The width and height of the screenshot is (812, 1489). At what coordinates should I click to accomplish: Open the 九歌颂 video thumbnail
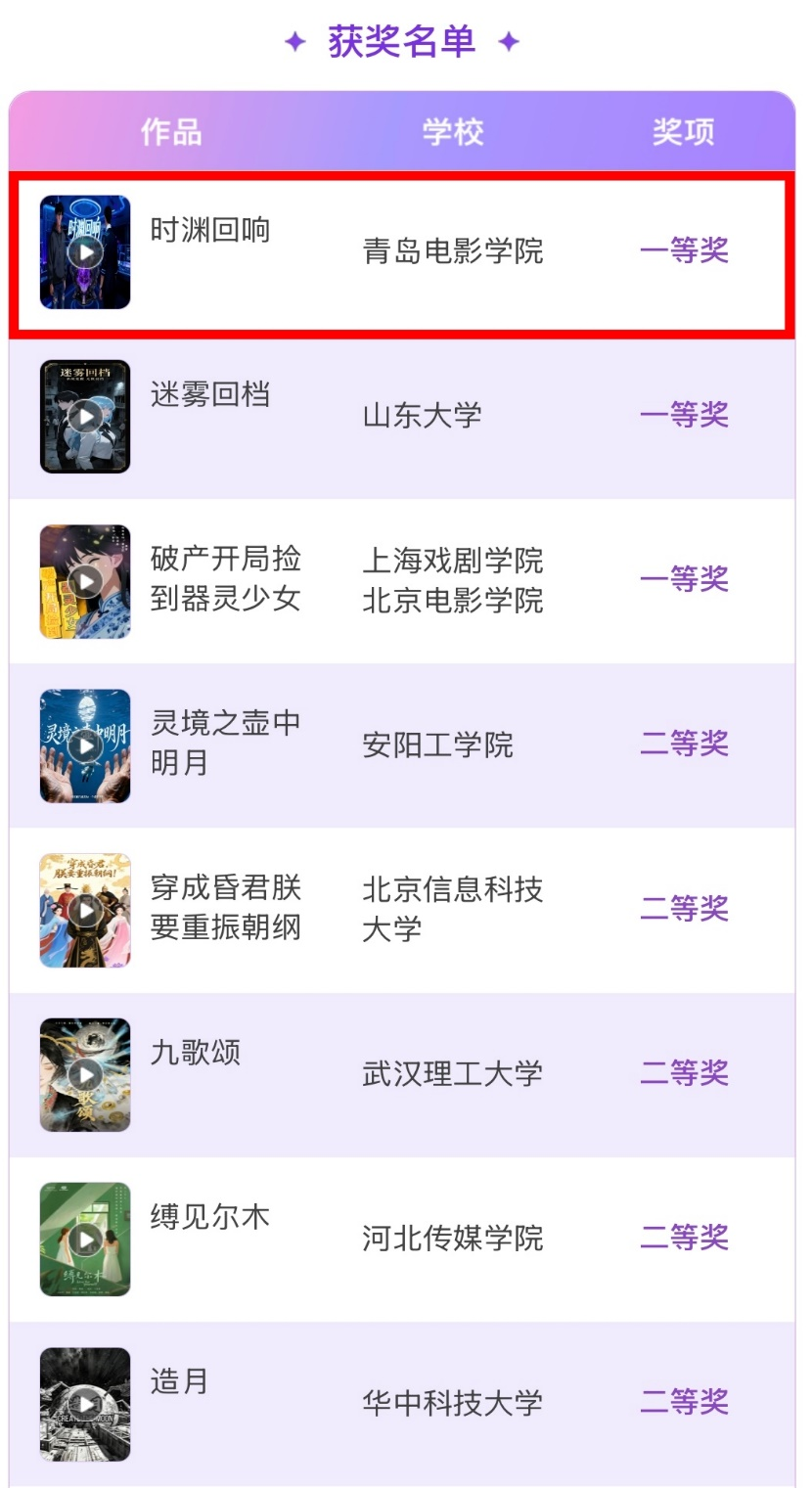pyautogui.click(x=85, y=1074)
